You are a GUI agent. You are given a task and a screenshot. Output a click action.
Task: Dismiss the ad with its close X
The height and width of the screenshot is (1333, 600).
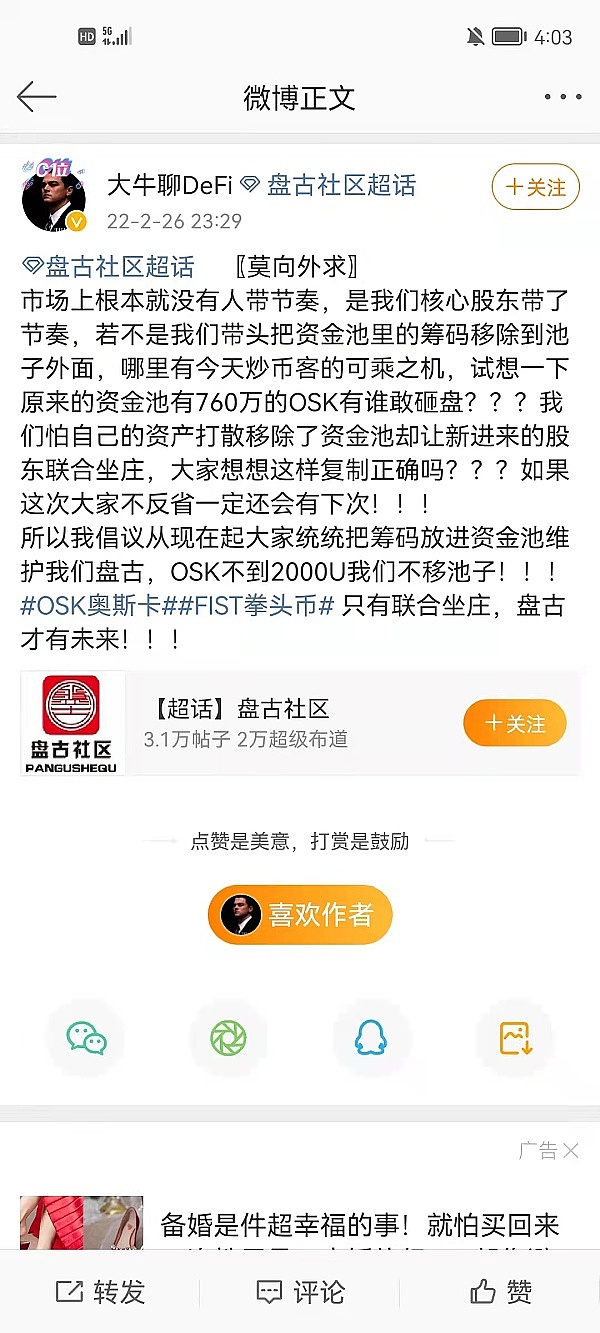pyautogui.click(x=570, y=1151)
